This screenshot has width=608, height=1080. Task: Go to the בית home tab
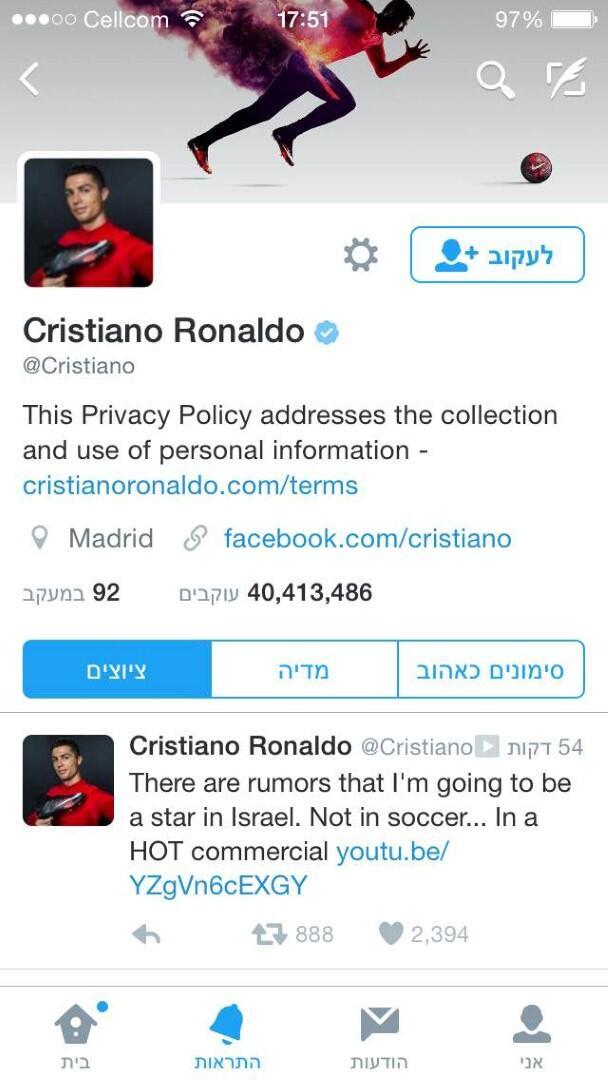(x=76, y=1034)
